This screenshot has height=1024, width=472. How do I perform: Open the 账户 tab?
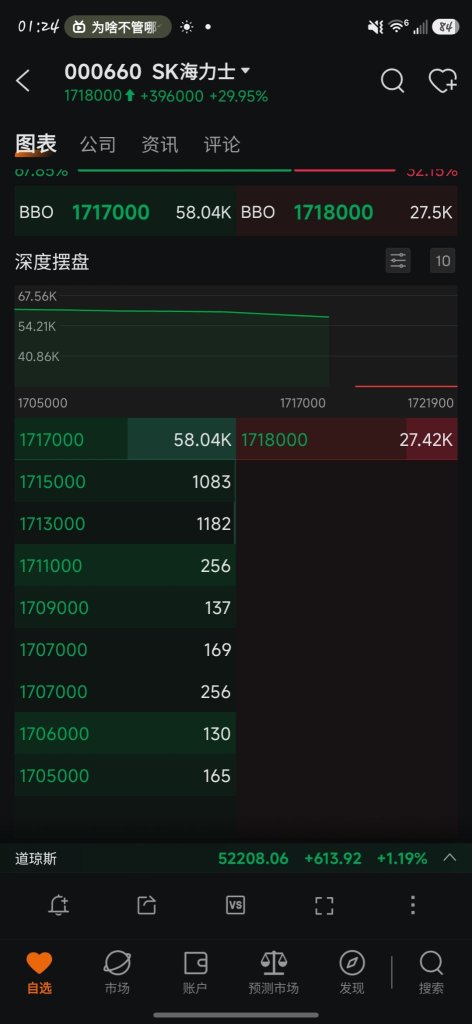point(195,972)
